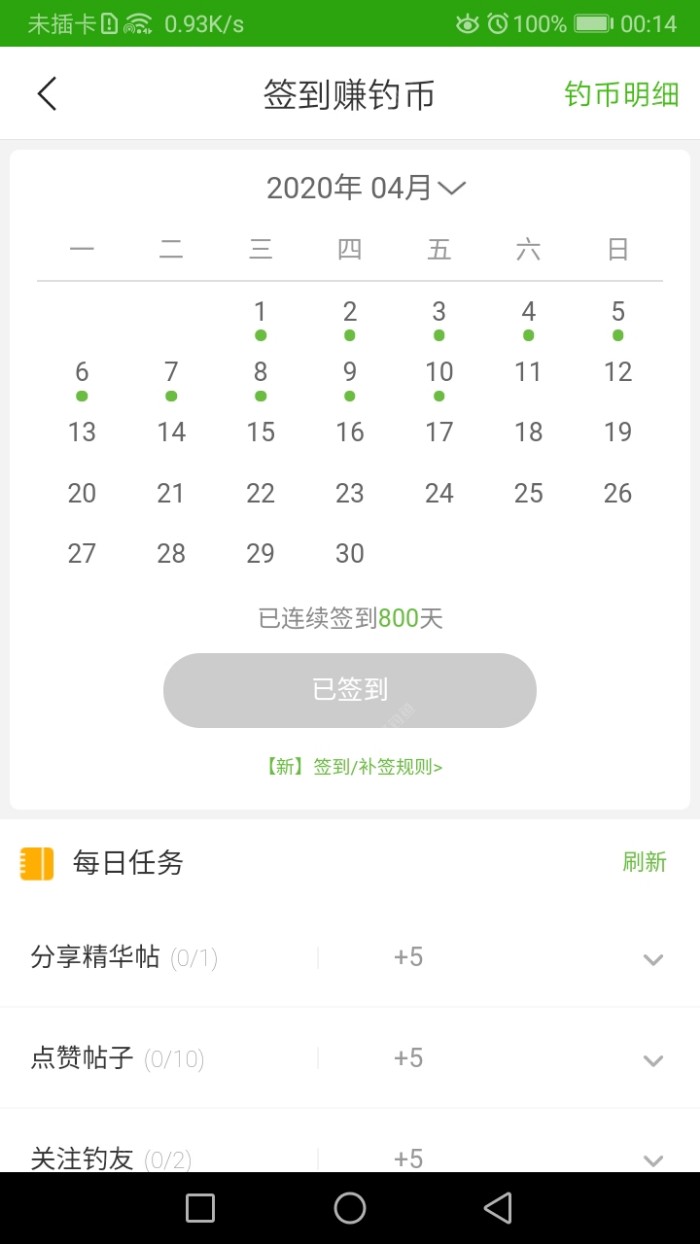Refresh daily tasks with 刷新

644,862
